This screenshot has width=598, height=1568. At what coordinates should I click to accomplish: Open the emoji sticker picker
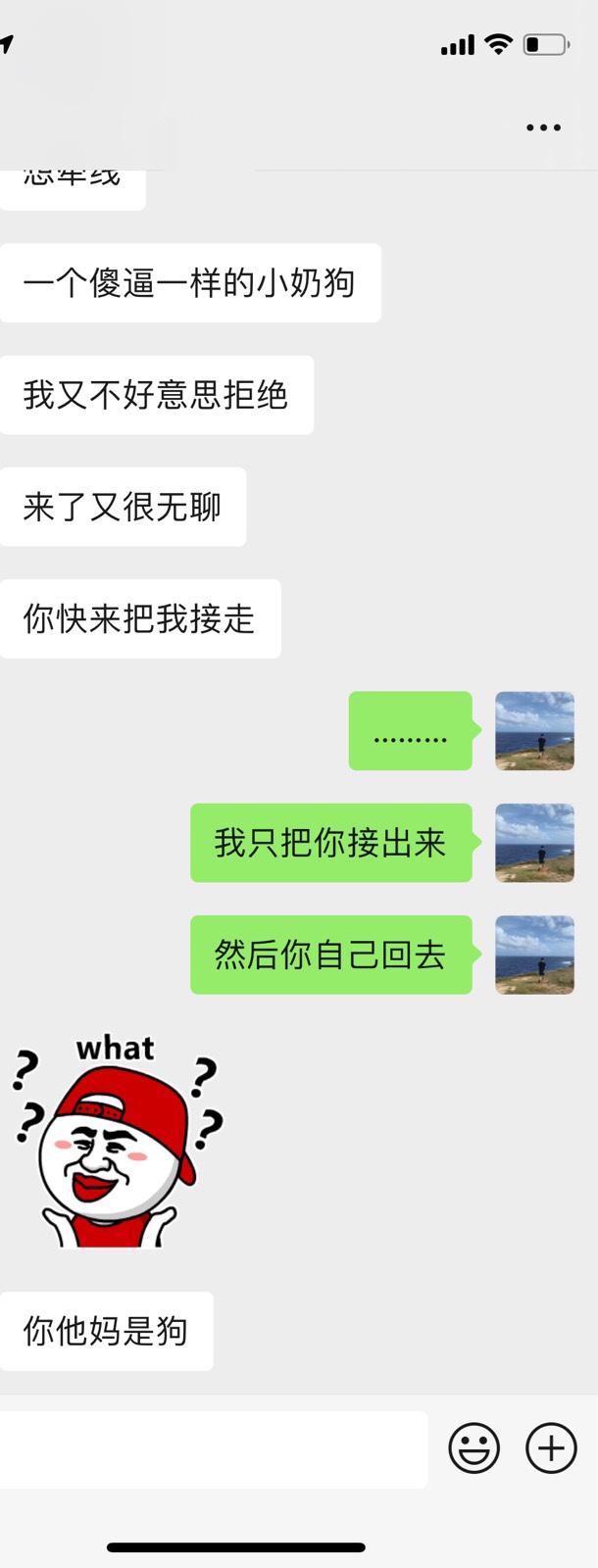point(474,1448)
